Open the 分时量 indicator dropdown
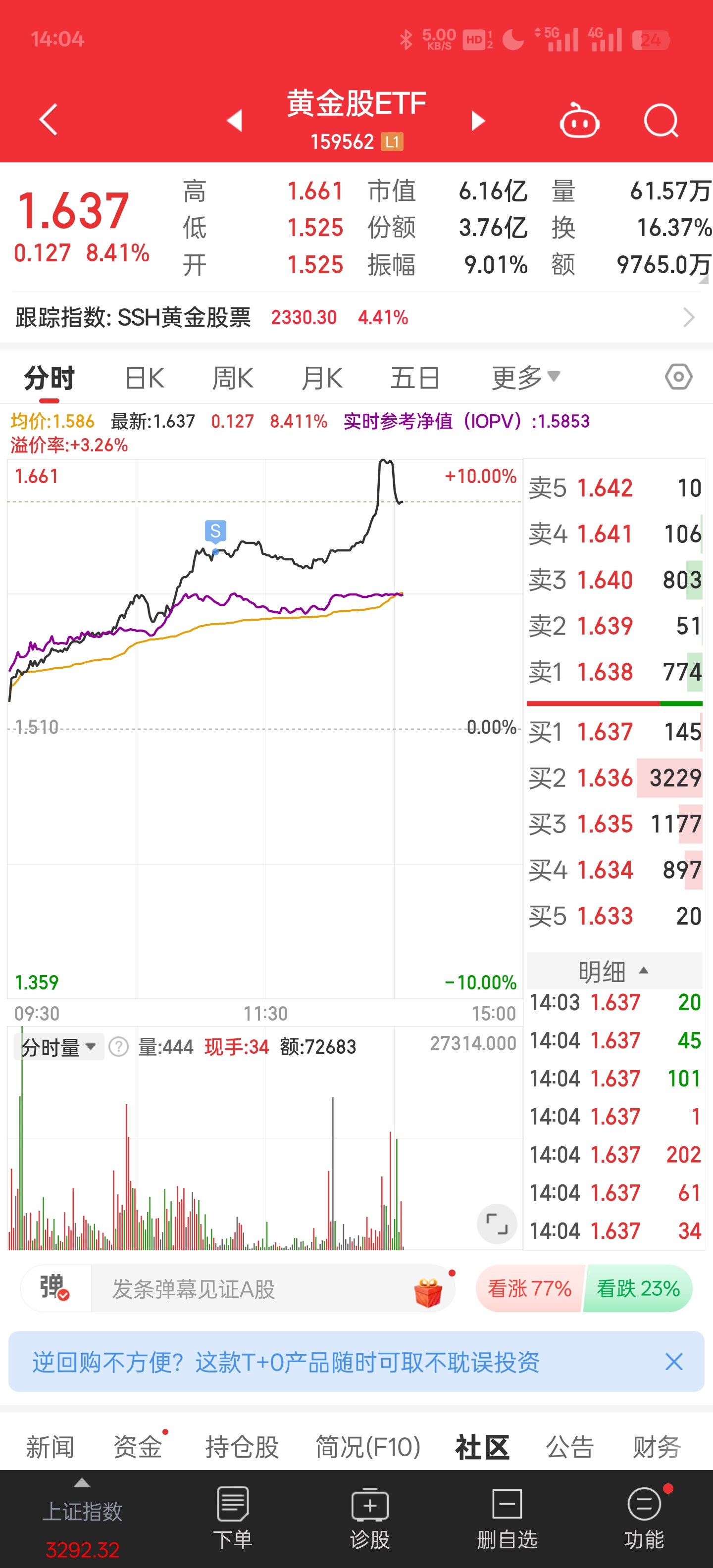 (58, 1046)
